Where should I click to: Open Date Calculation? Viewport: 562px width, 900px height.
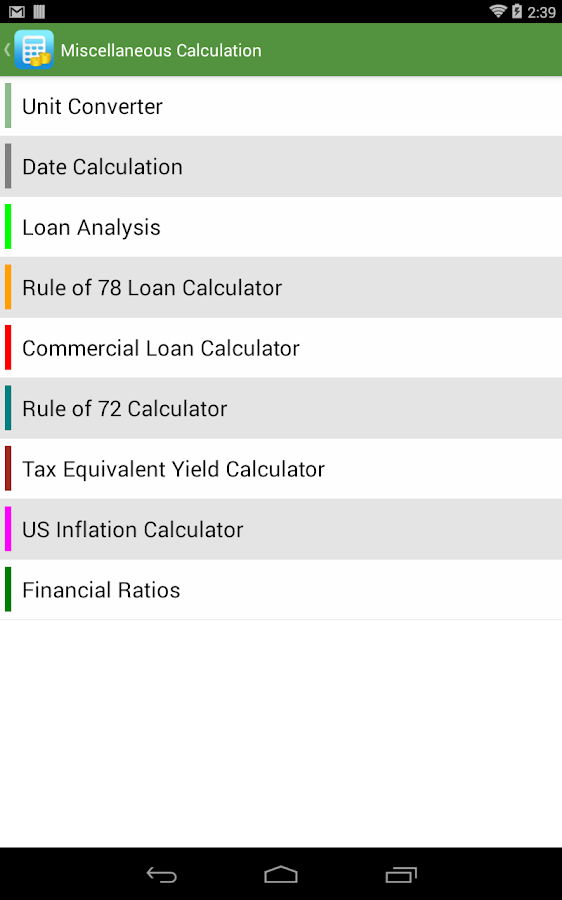tap(281, 166)
